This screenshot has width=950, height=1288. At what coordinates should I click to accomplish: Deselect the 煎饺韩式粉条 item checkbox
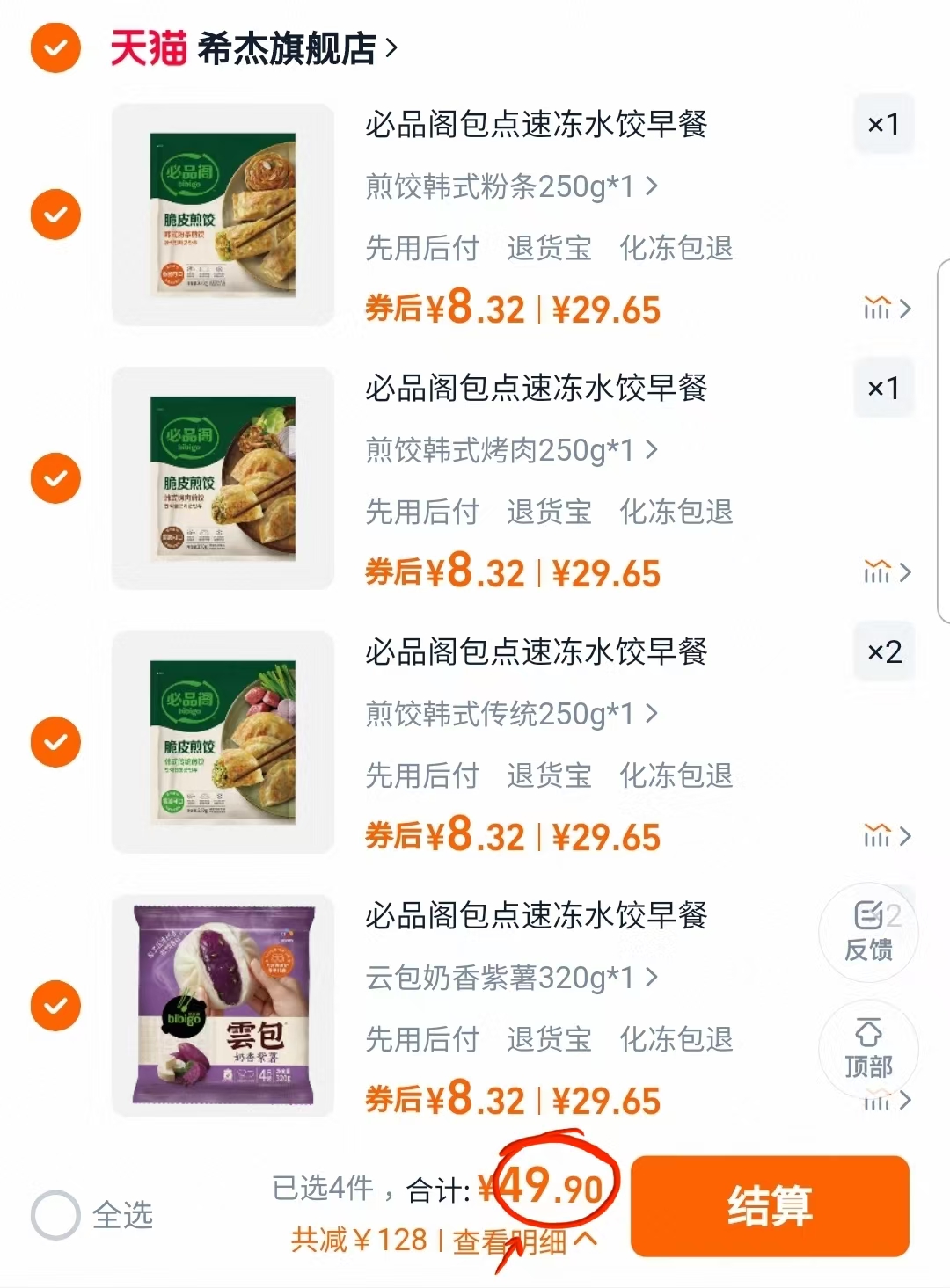pyautogui.click(x=55, y=215)
